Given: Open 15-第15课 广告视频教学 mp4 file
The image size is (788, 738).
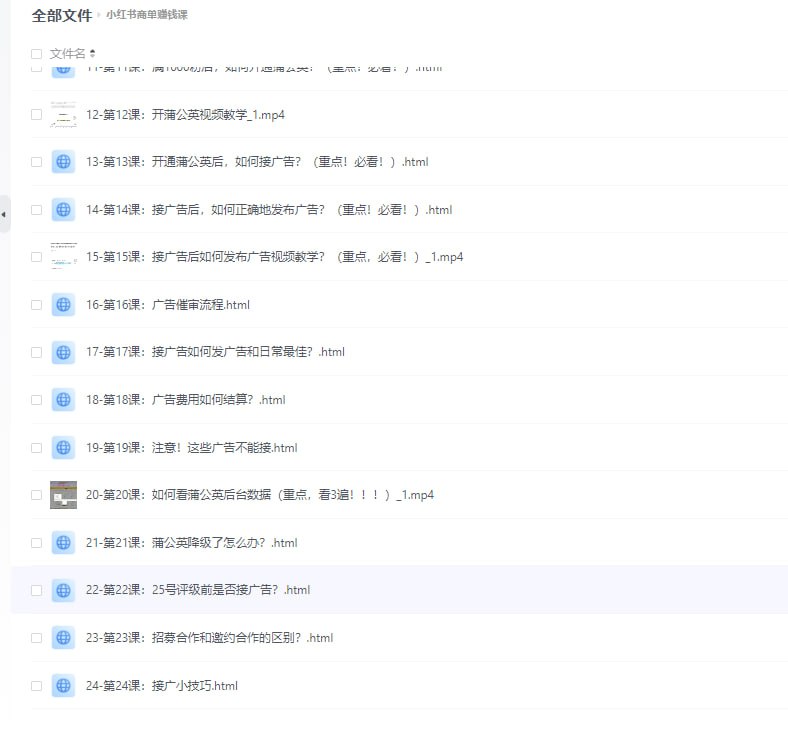Looking at the screenshot, I should (x=274, y=257).
